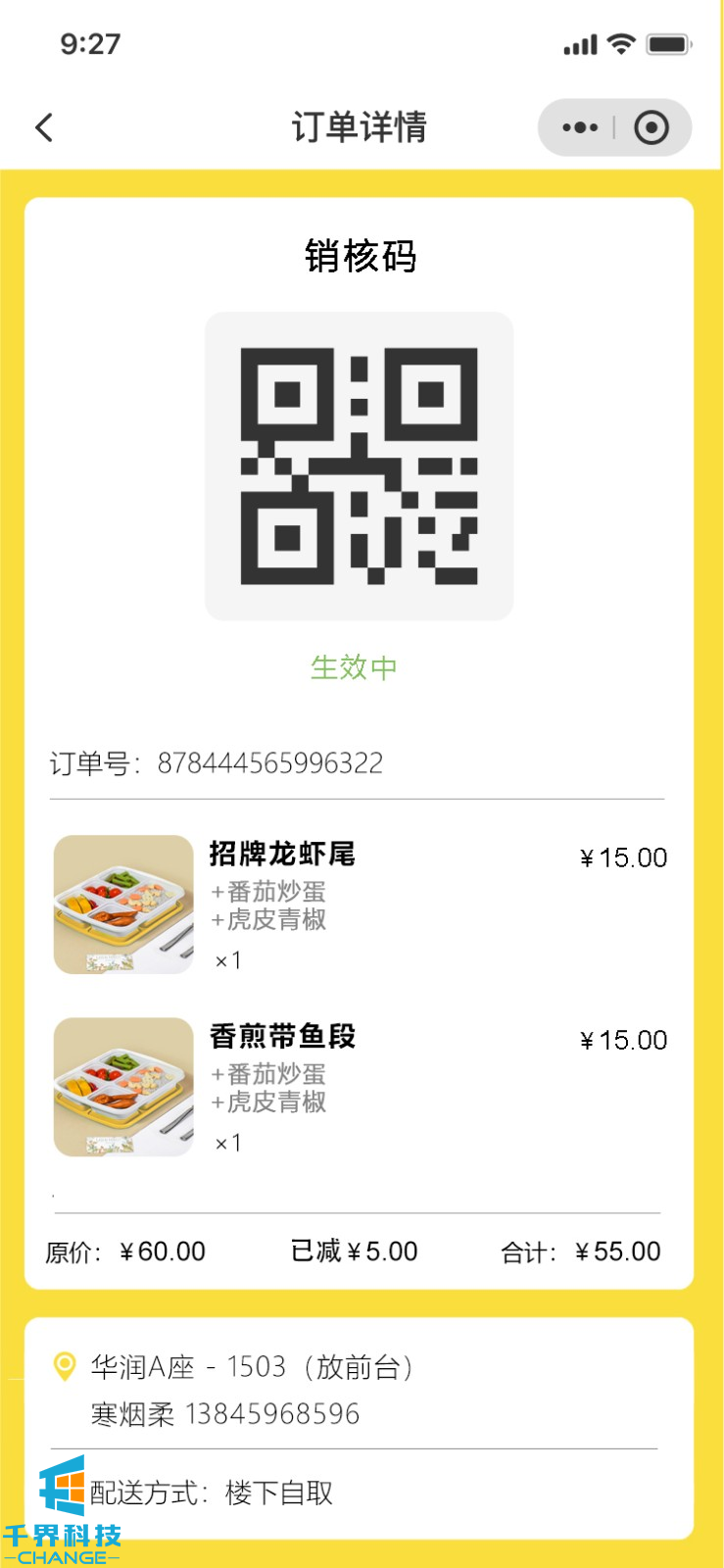
Task: Open the mini program more-options menu
Action: [580, 127]
